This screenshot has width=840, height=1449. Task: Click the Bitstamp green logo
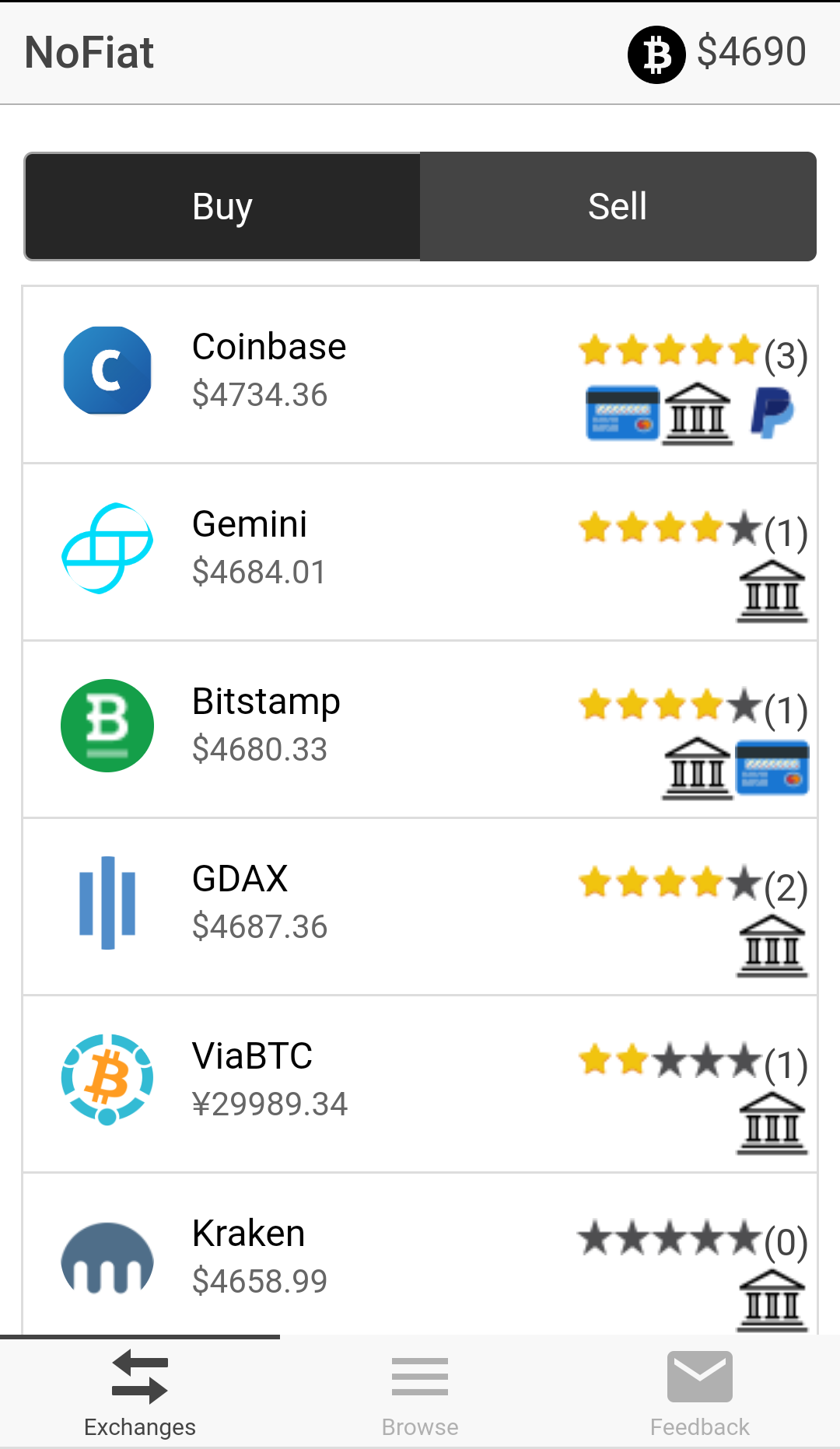pyautogui.click(x=107, y=725)
